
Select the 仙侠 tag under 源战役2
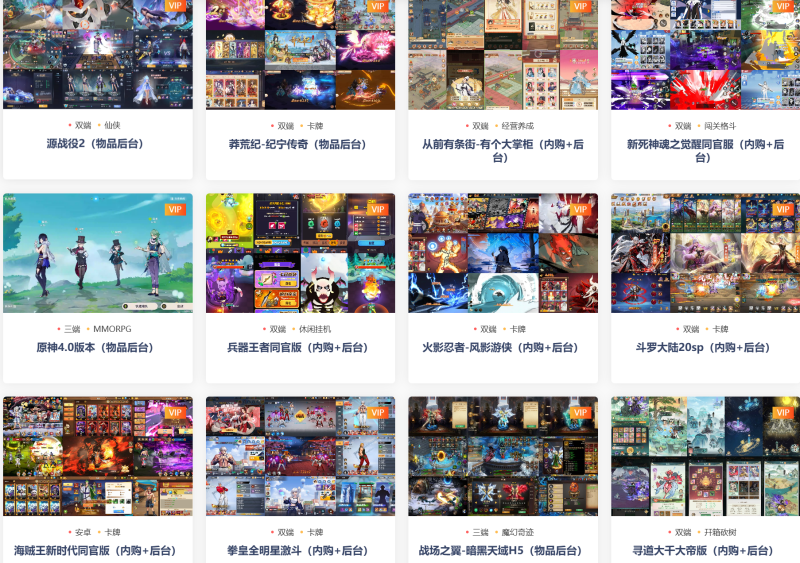(x=112, y=126)
